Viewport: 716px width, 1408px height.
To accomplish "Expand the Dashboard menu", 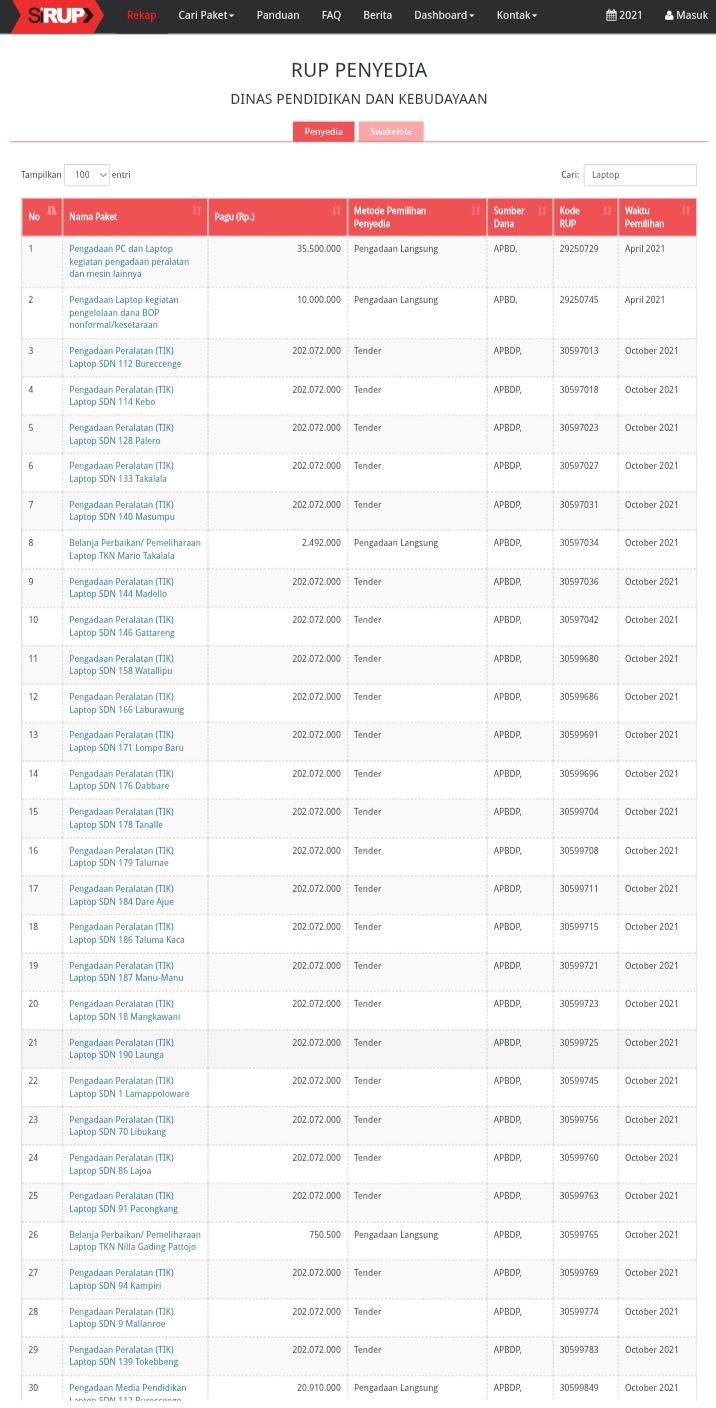I will (444, 15).
